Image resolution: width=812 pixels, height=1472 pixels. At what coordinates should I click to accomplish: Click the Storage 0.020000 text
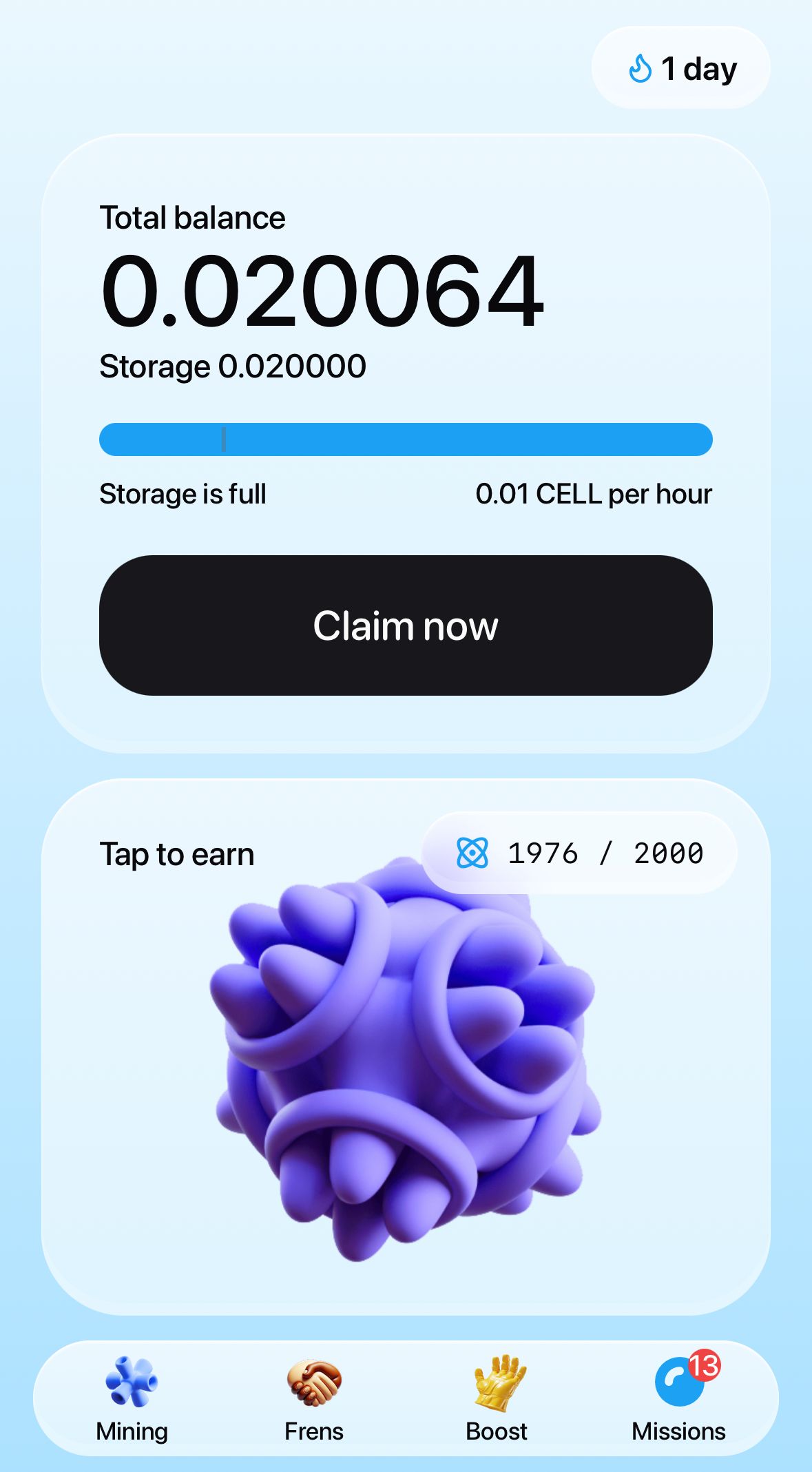point(233,366)
